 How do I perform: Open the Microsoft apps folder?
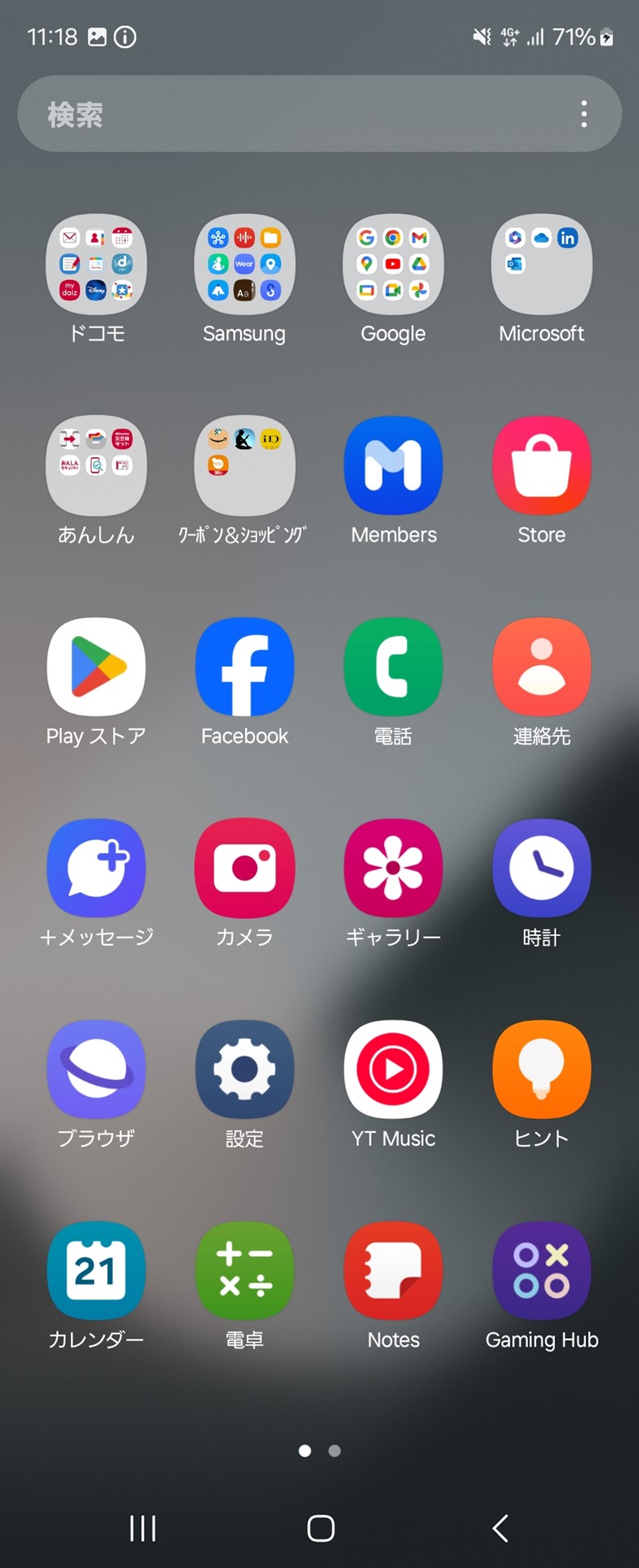542,265
